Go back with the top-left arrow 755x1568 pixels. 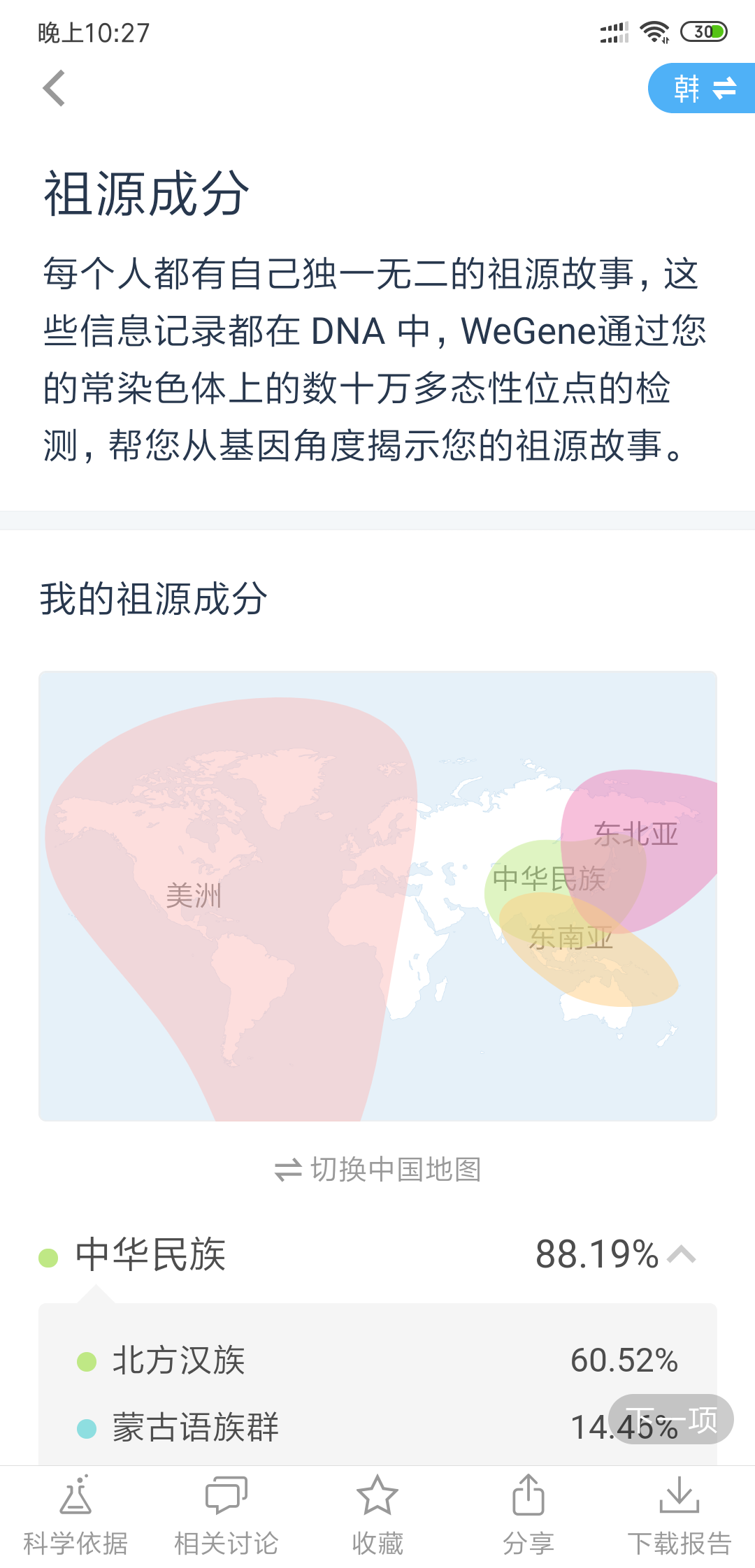(x=55, y=89)
